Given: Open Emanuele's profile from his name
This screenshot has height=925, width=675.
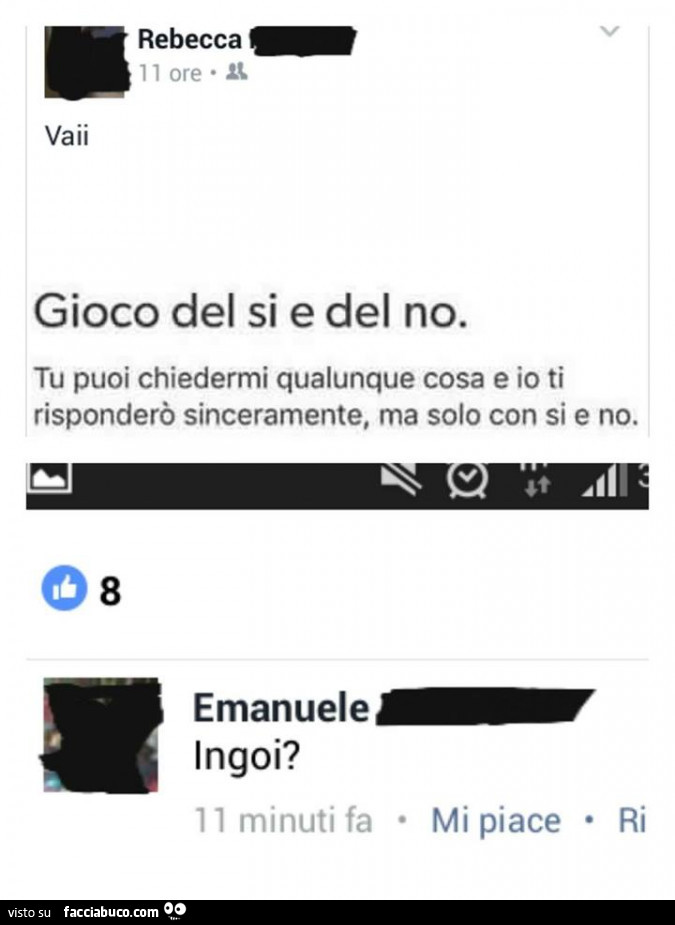Looking at the screenshot, I should [281, 707].
